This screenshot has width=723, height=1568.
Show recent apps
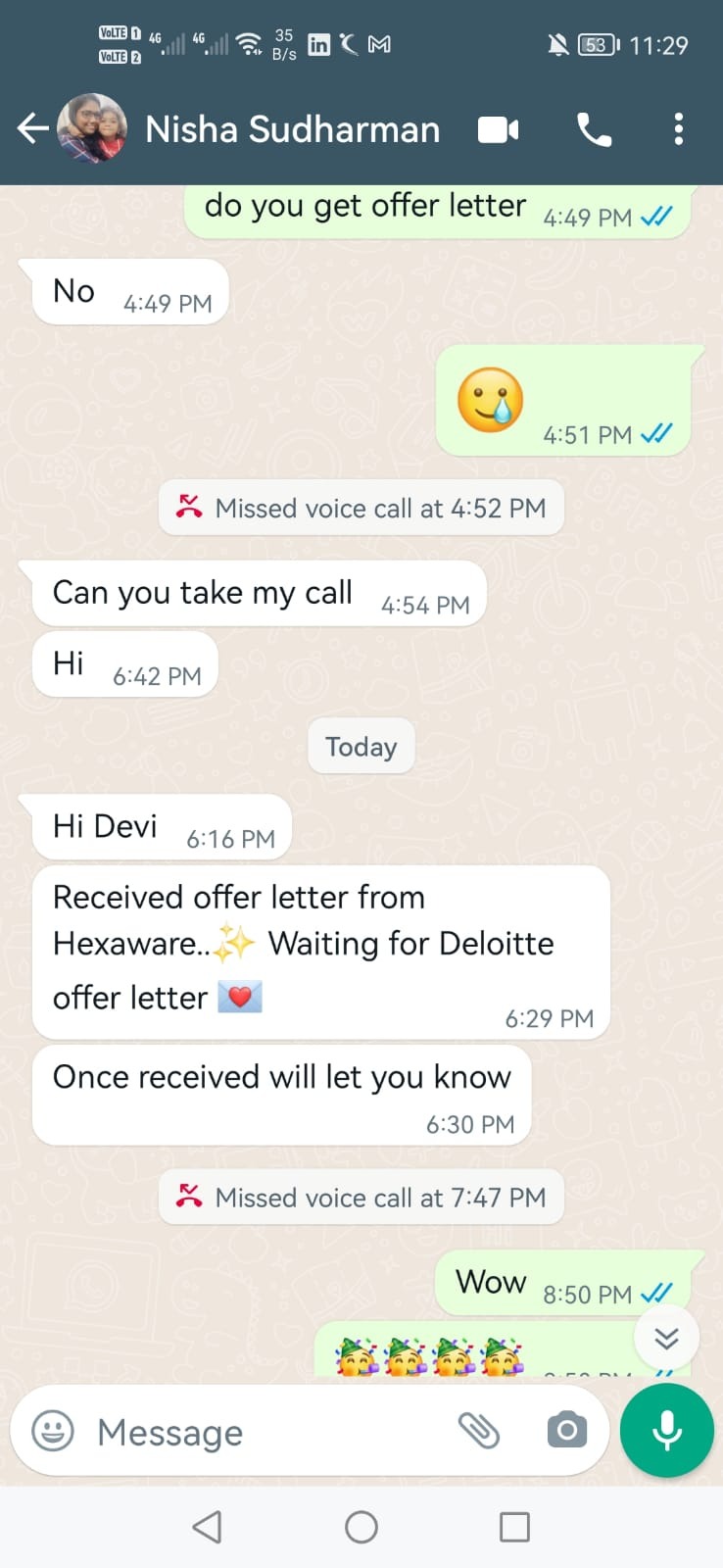point(514,1526)
